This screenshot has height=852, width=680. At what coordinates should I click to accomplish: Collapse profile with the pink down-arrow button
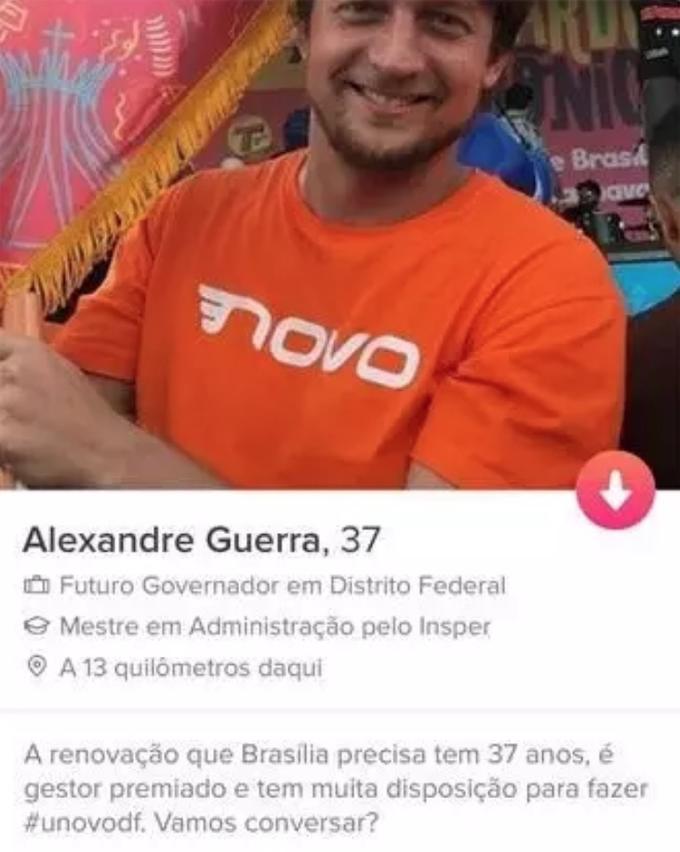(615, 490)
